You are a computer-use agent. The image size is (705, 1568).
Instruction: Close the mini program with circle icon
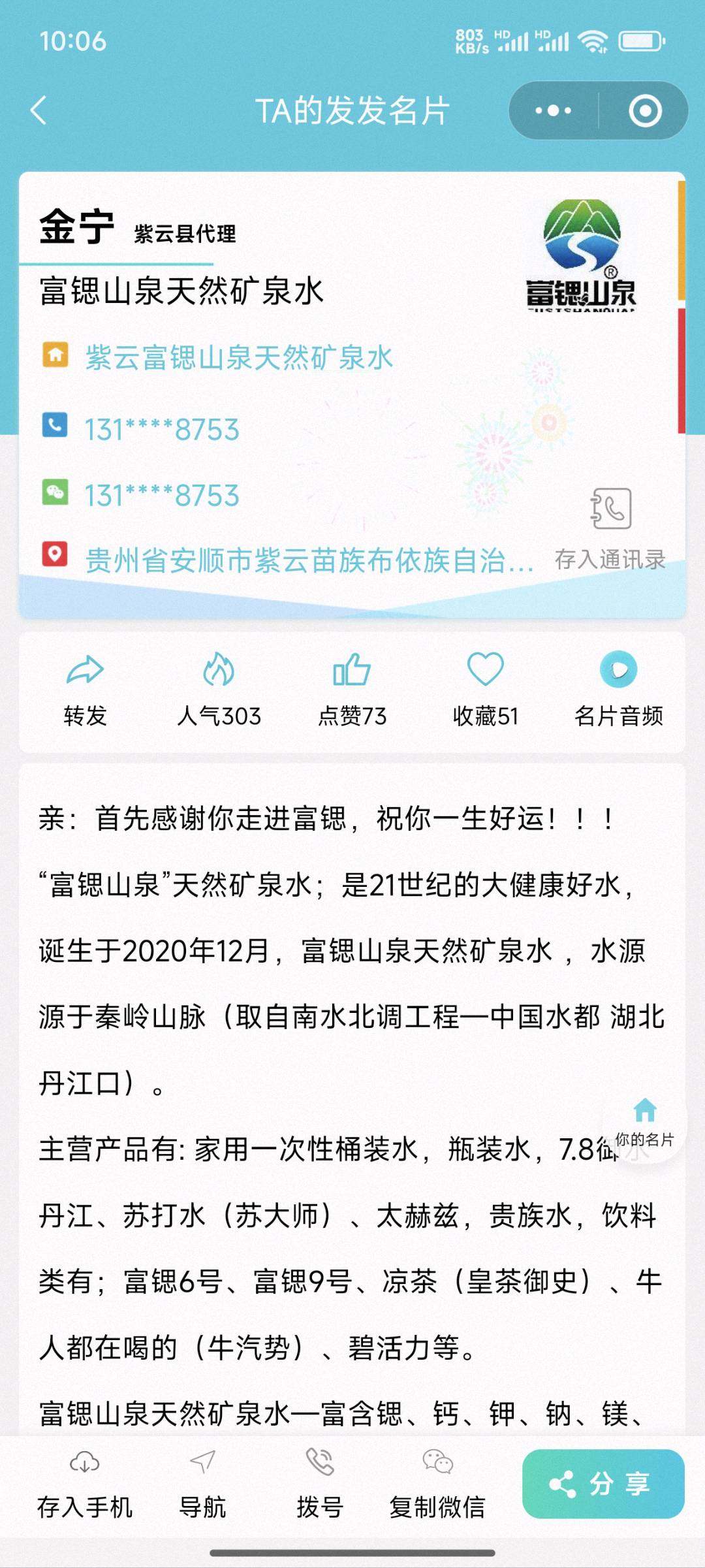(x=645, y=110)
